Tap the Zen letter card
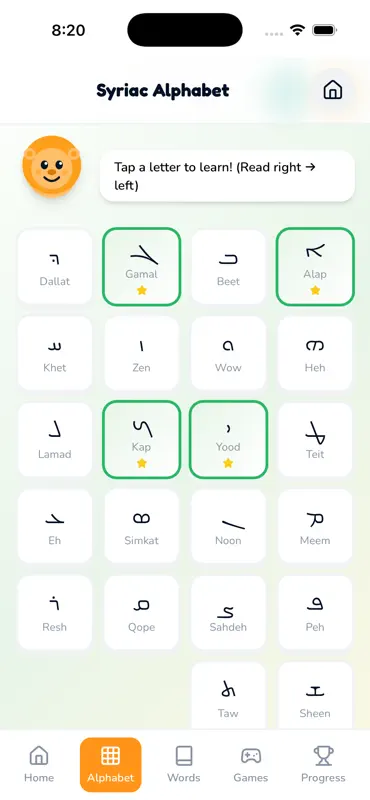Viewport: 370px width, 800px height. coord(141,353)
